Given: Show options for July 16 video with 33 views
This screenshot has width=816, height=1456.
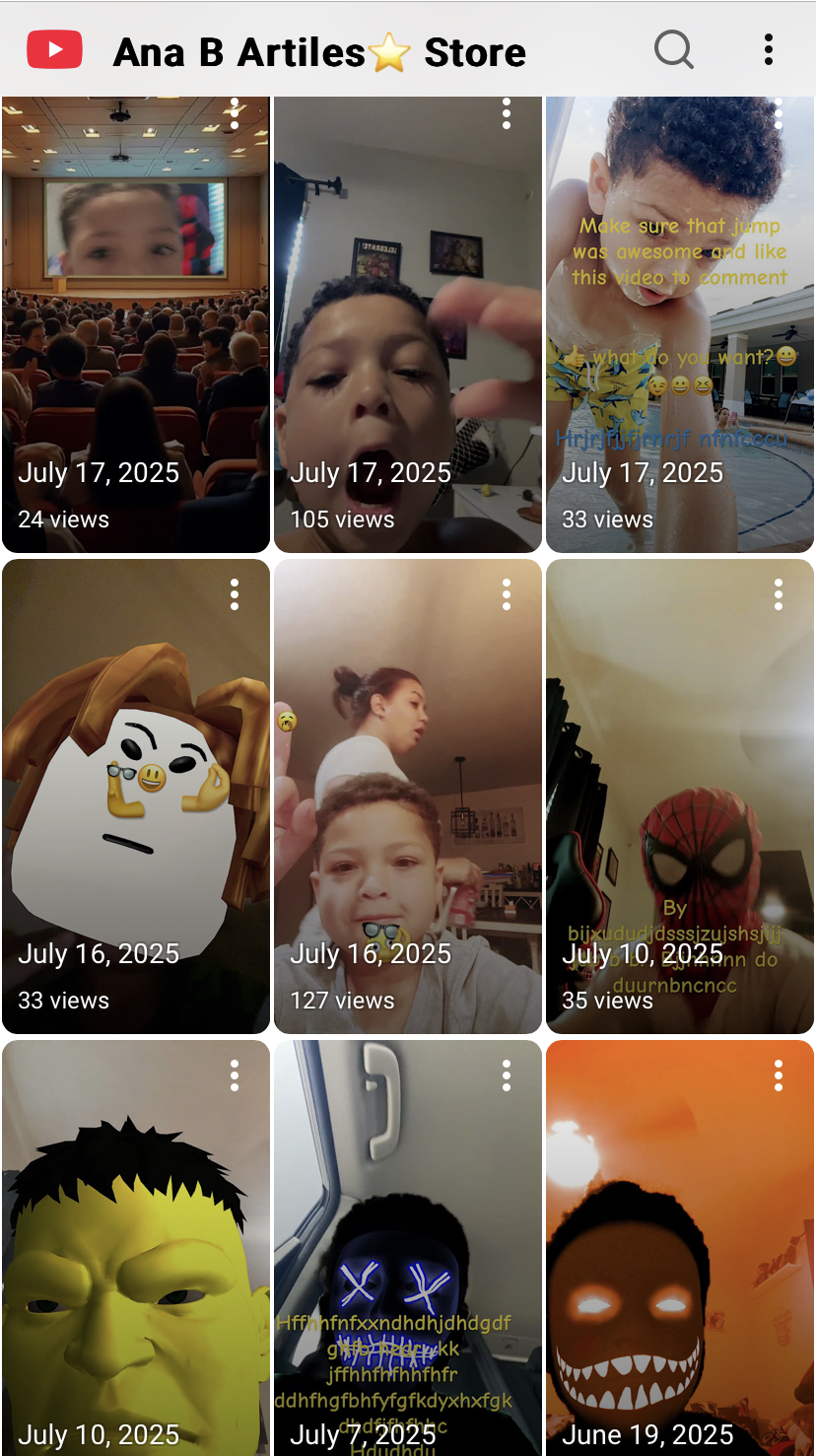Looking at the screenshot, I should (x=235, y=594).
